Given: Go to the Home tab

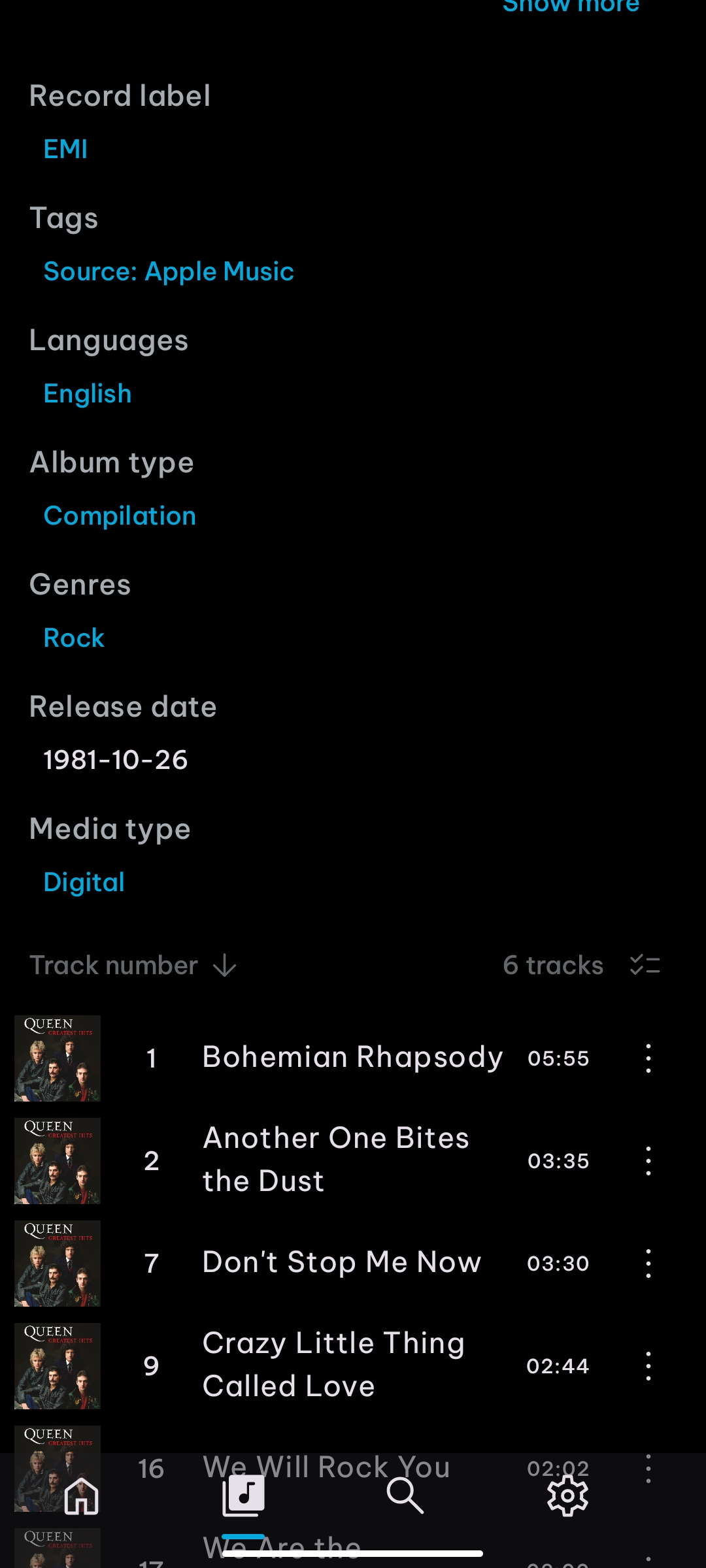Looking at the screenshot, I should pos(82,1496).
